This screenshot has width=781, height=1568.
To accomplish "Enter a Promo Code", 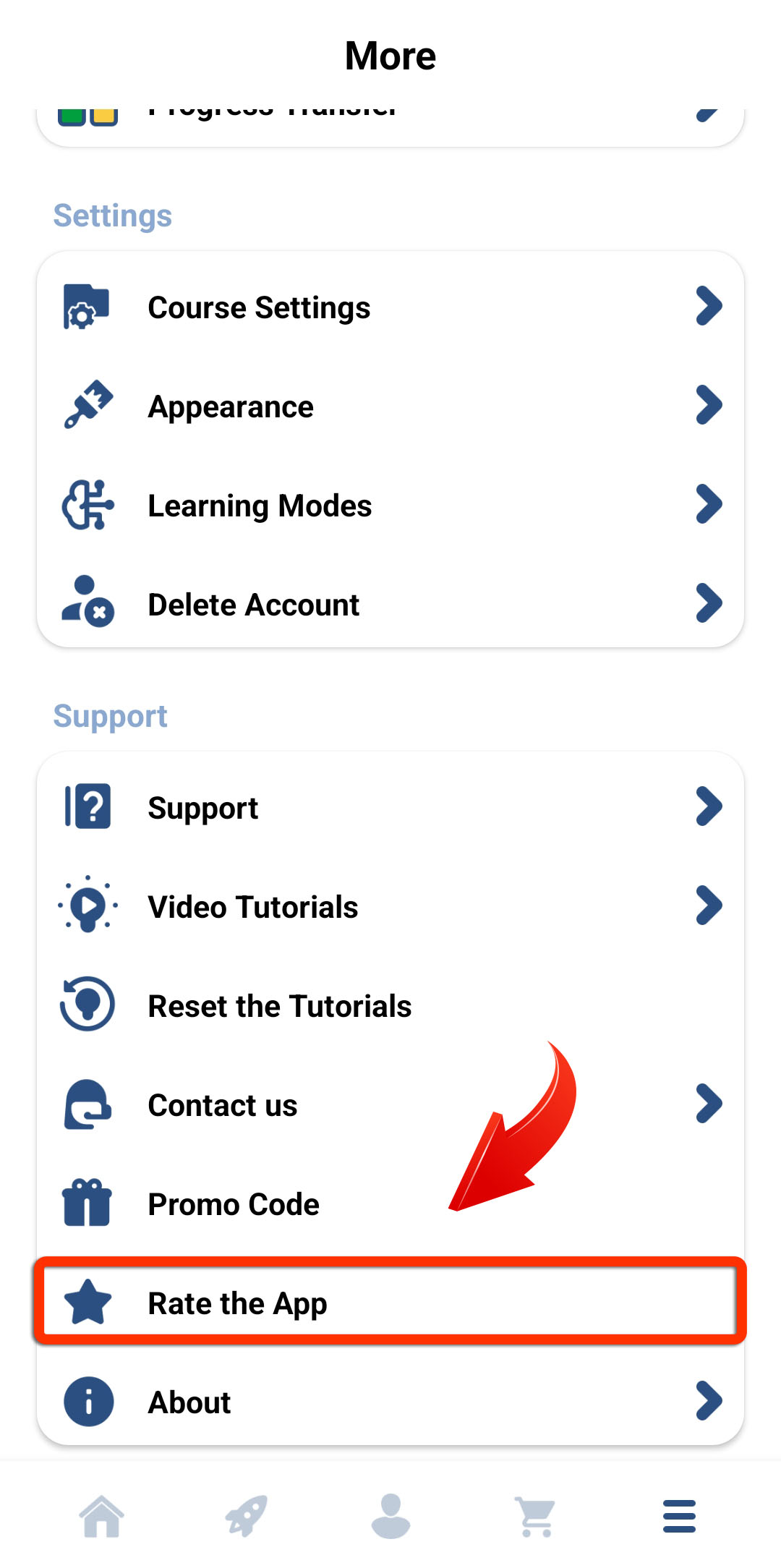I will pyautogui.click(x=390, y=1204).
